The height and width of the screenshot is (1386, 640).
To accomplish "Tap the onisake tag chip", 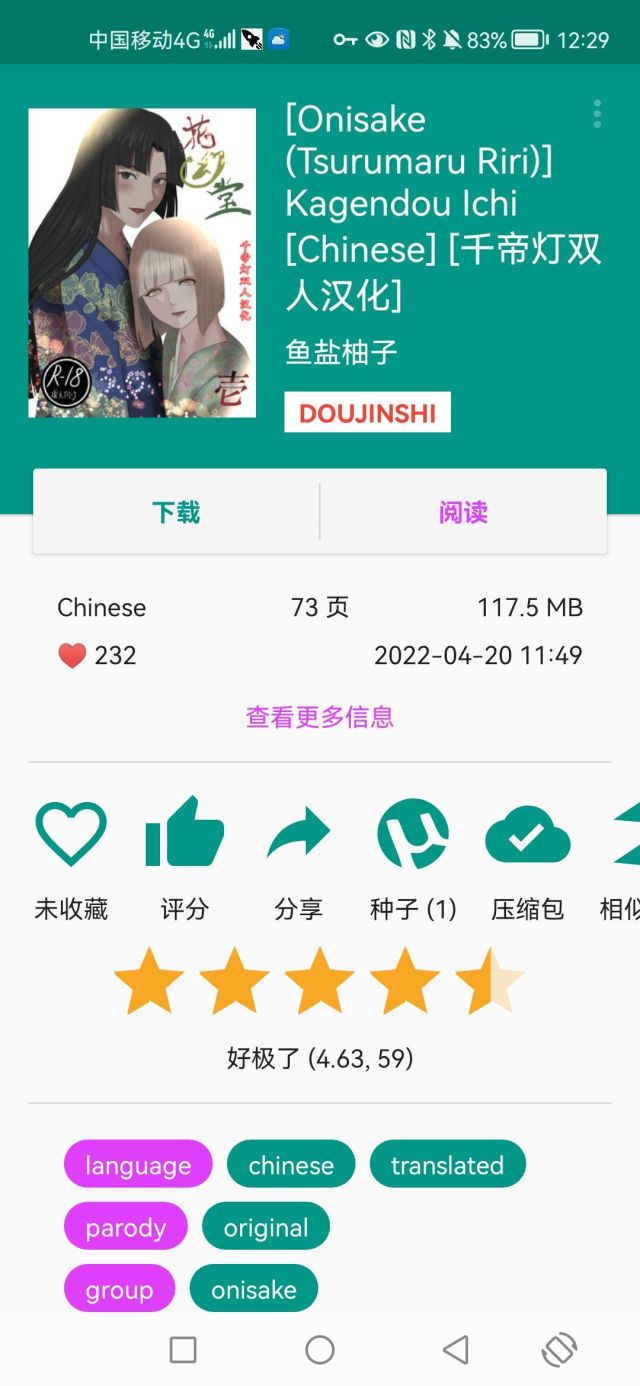I will [254, 1288].
